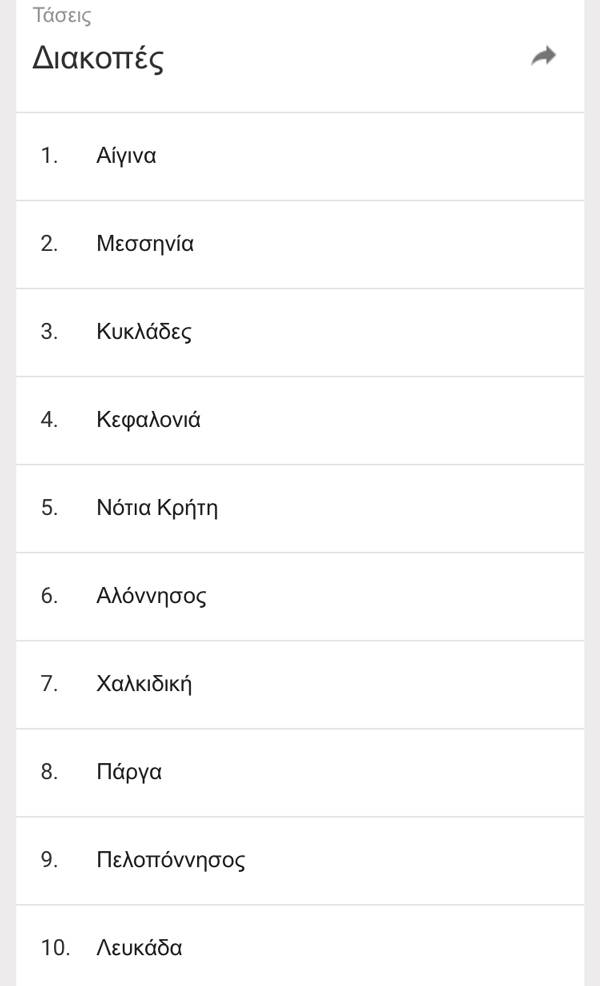Choose the Πελοπόννησος row

click(300, 861)
